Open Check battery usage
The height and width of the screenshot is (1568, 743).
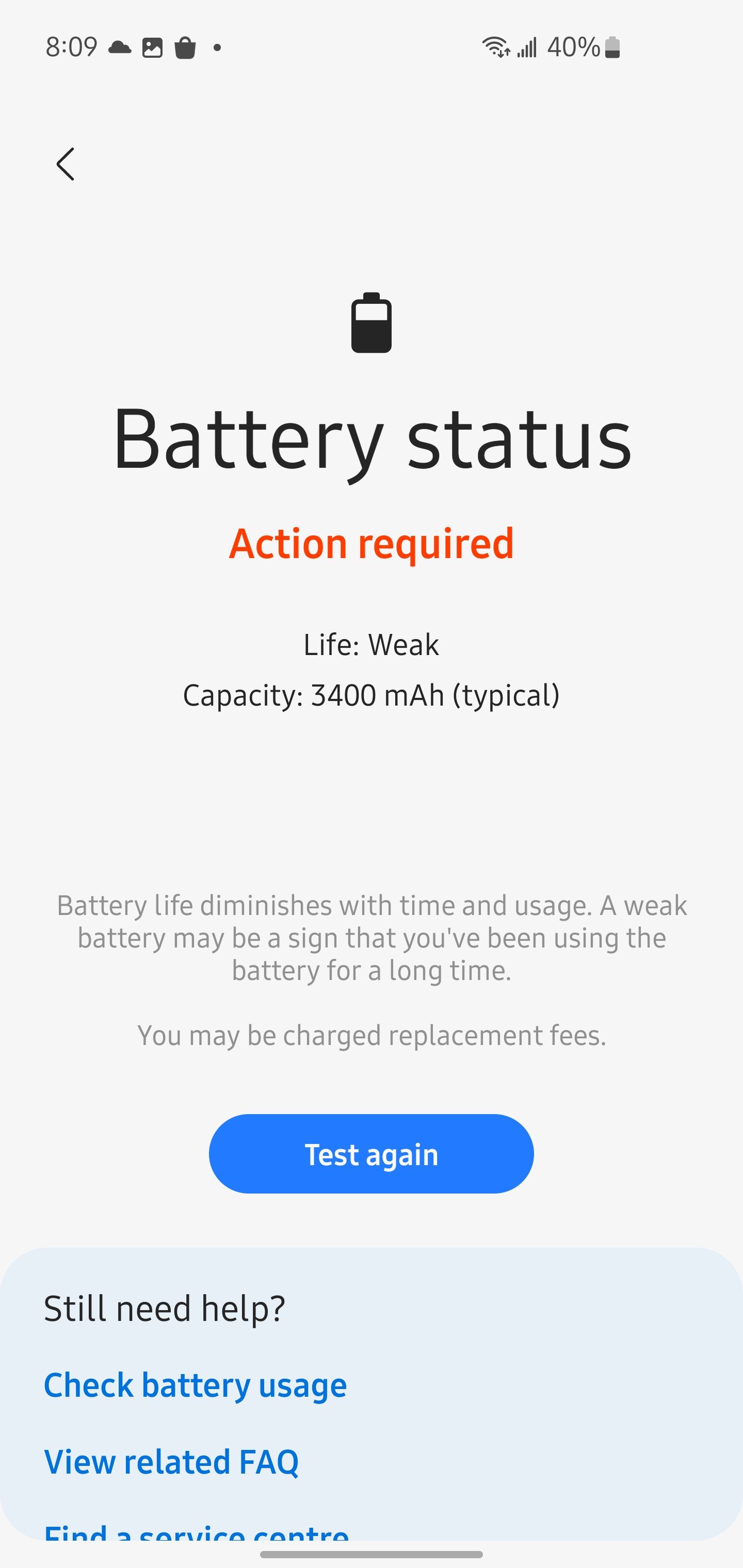(x=195, y=1384)
